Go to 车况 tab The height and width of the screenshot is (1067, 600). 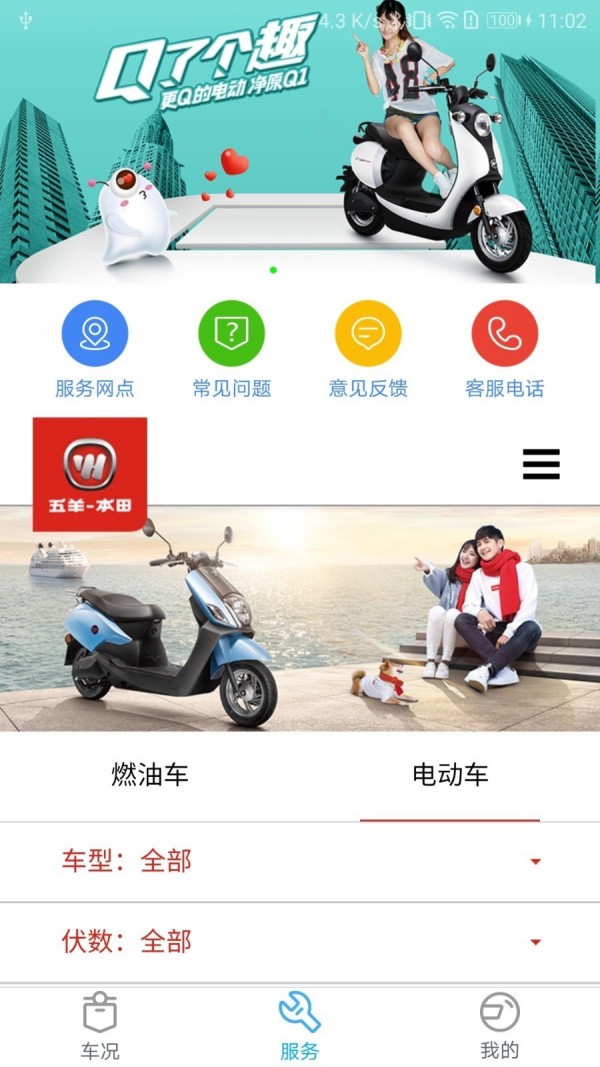coord(100,1027)
